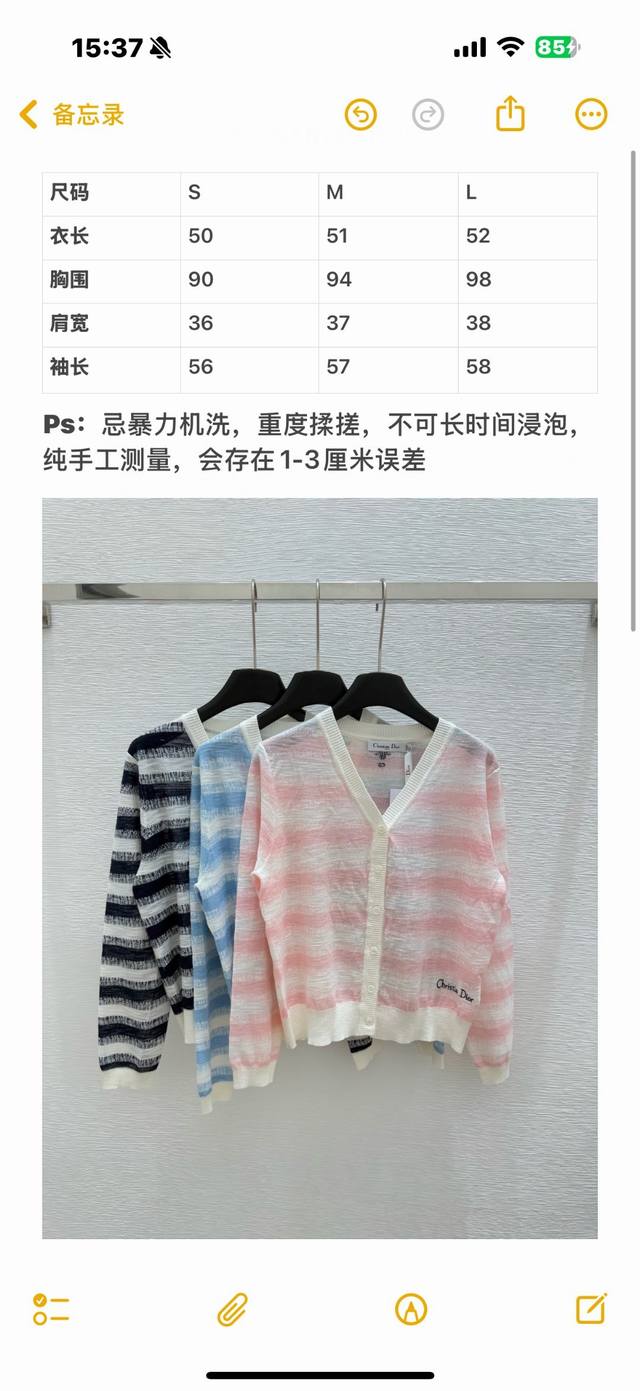The width and height of the screenshot is (640, 1391).
Task: Open the more options menu
Action: coord(591,115)
